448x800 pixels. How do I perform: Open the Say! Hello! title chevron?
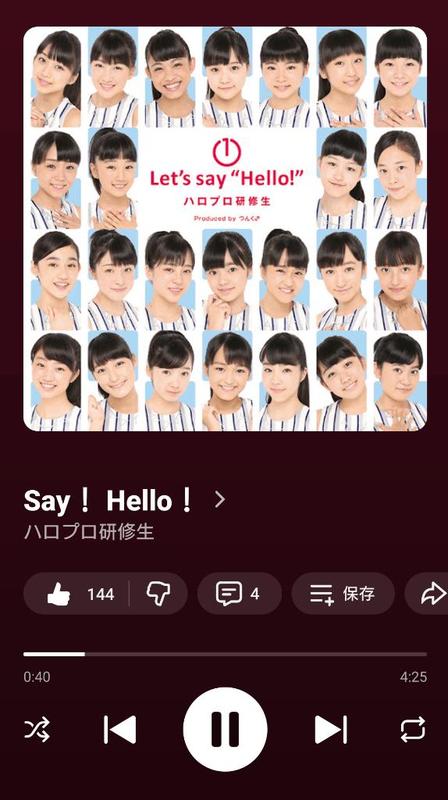[220, 501]
